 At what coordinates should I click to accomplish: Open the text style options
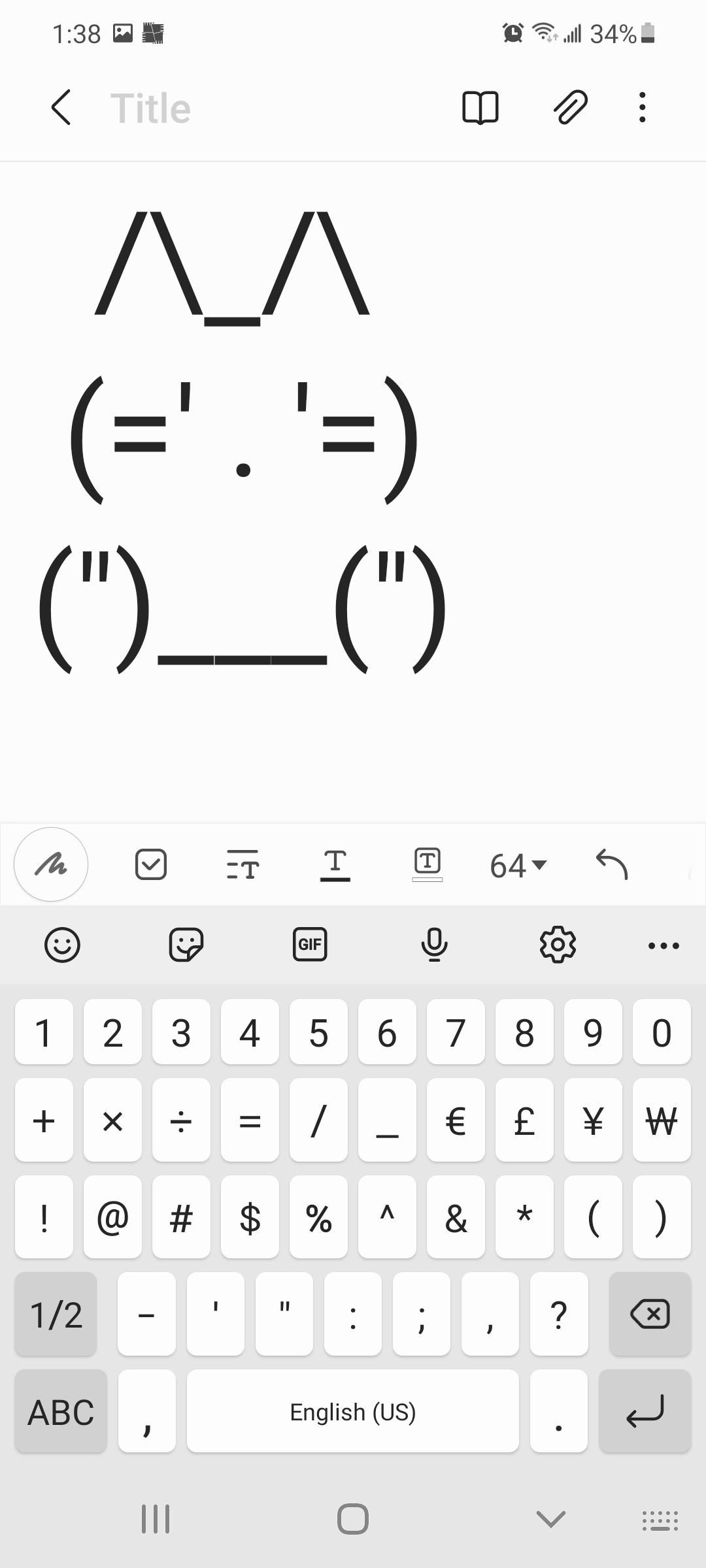(x=243, y=864)
